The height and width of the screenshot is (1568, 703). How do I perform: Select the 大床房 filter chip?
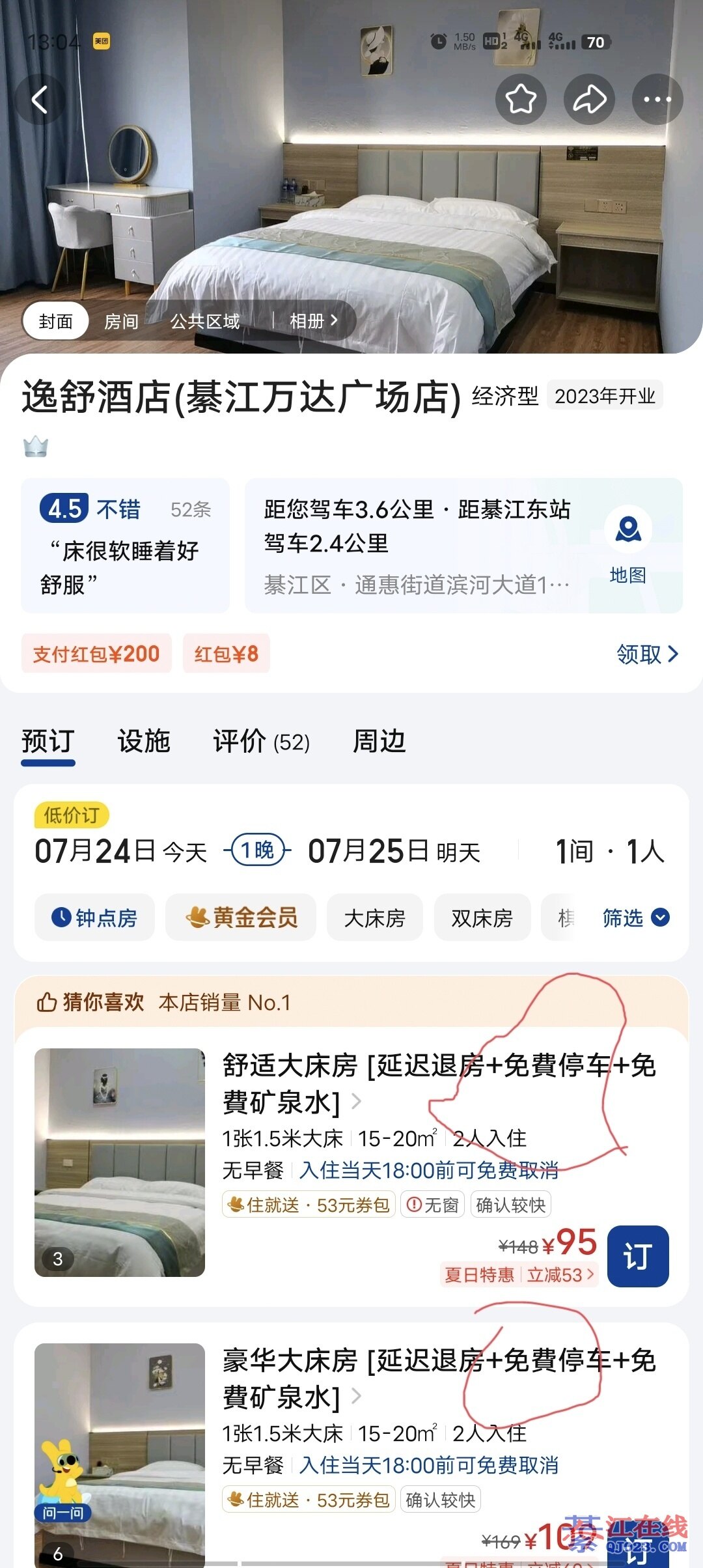(x=374, y=917)
